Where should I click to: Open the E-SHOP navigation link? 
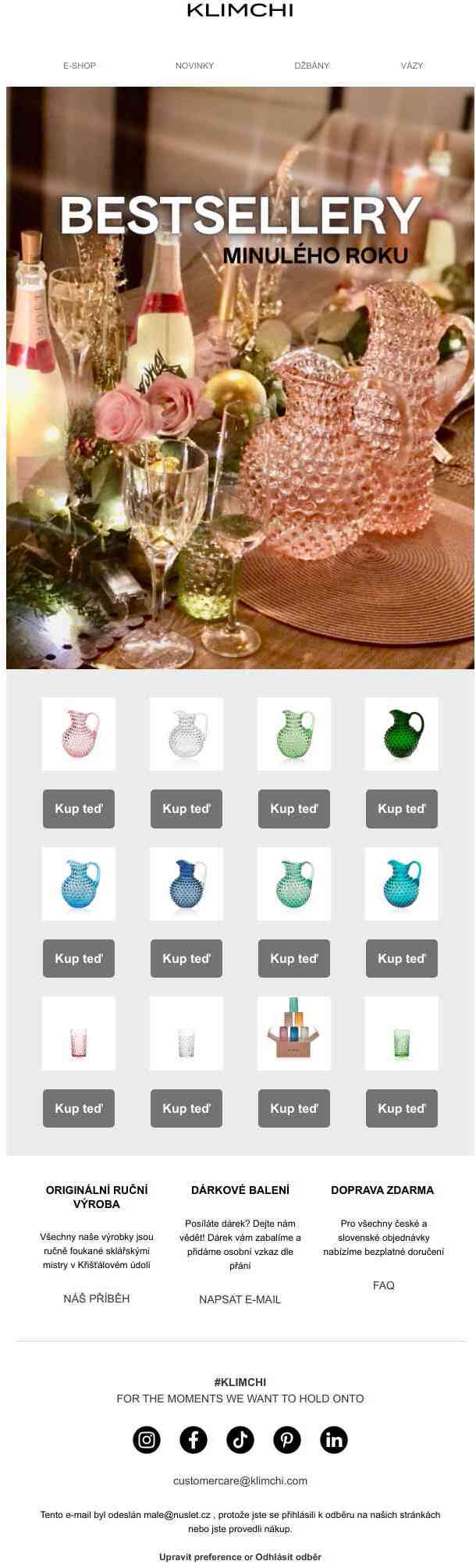[x=79, y=66]
